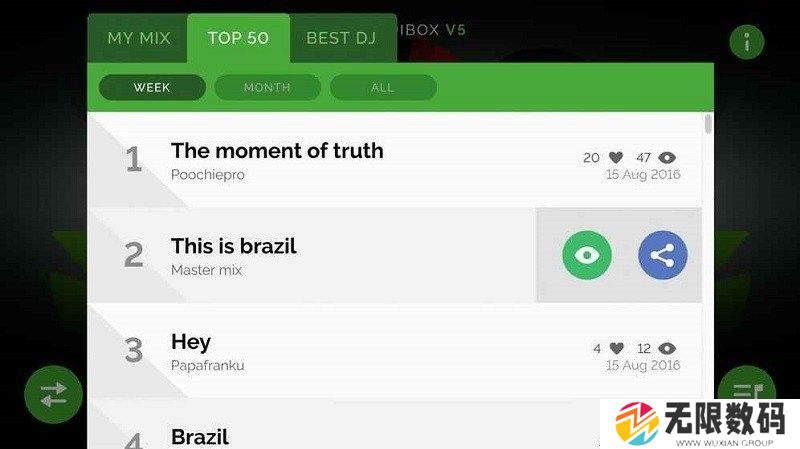Screen dimensions: 800x449
Task: Filter rankings by WEEK
Action: (x=152, y=87)
